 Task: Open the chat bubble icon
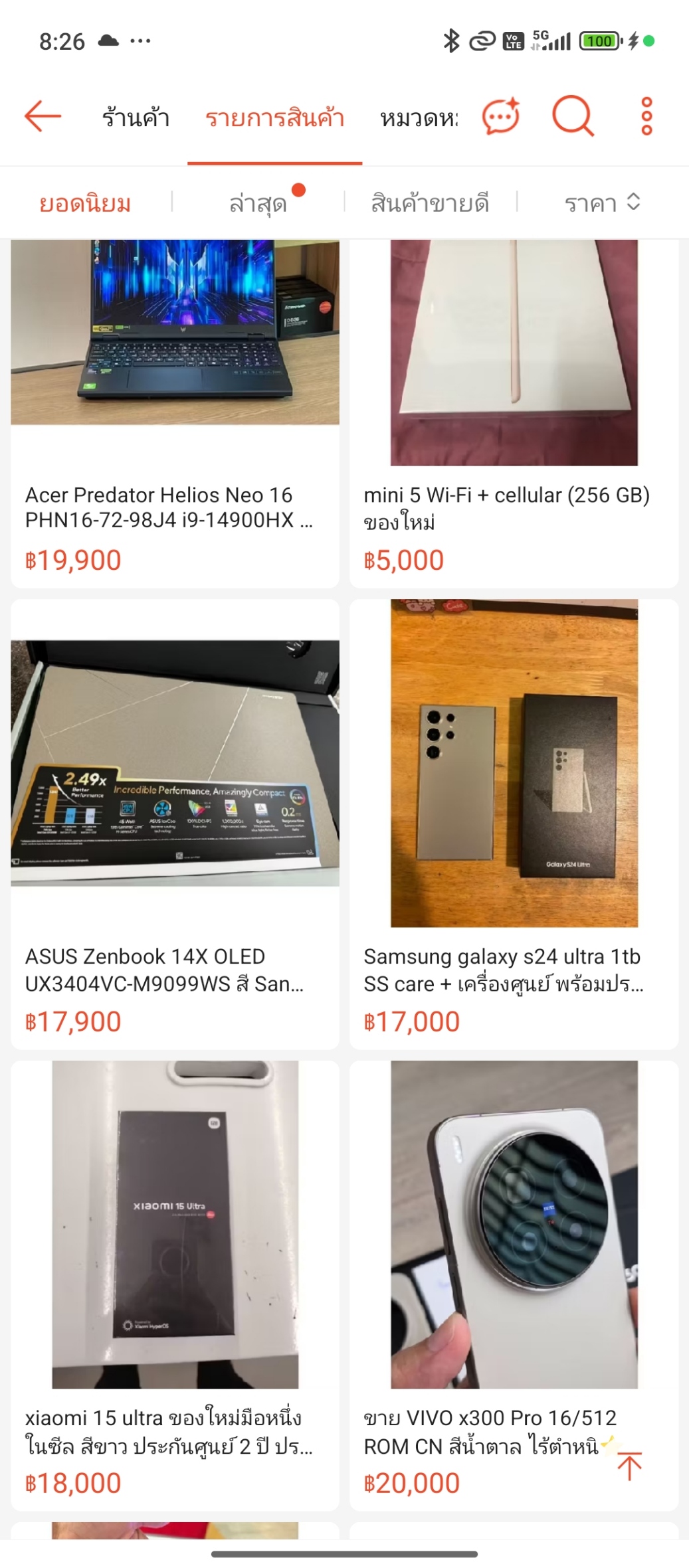click(500, 117)
